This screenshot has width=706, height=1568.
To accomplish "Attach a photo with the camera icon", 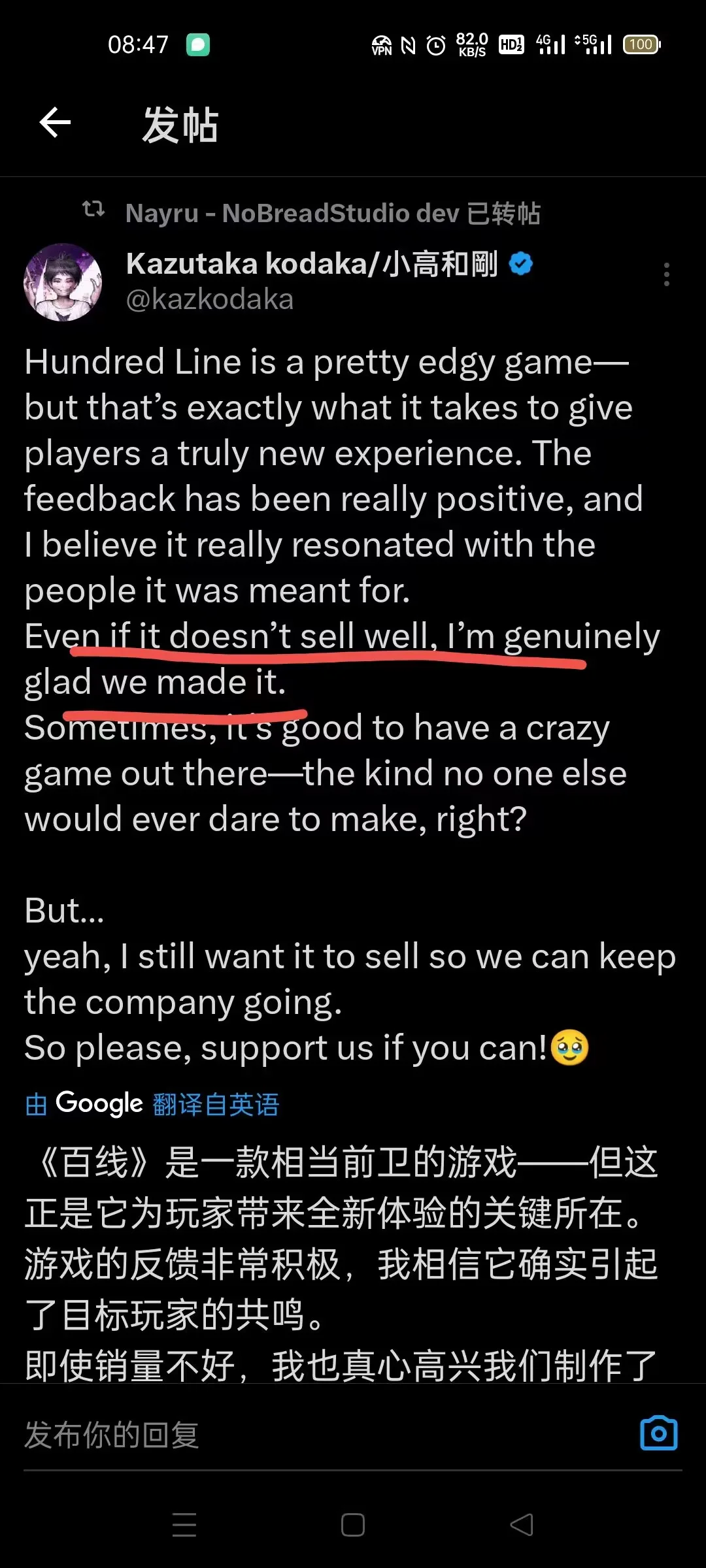I will (x=658, y=1434).
